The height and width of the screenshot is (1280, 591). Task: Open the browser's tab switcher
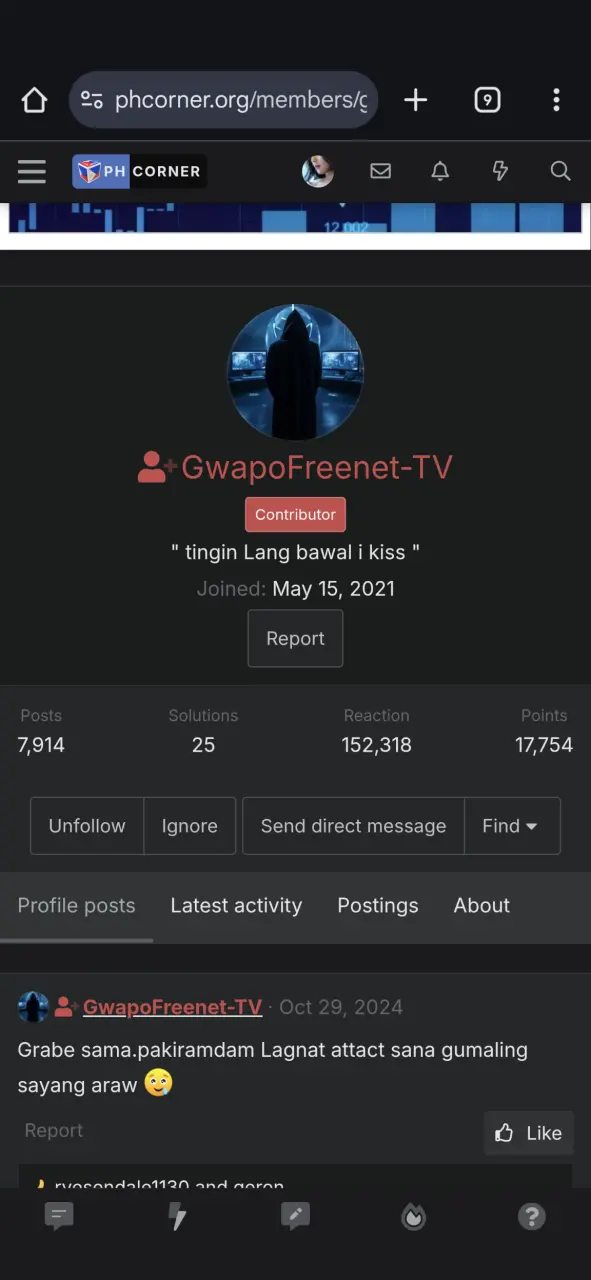tap(487, 99)
